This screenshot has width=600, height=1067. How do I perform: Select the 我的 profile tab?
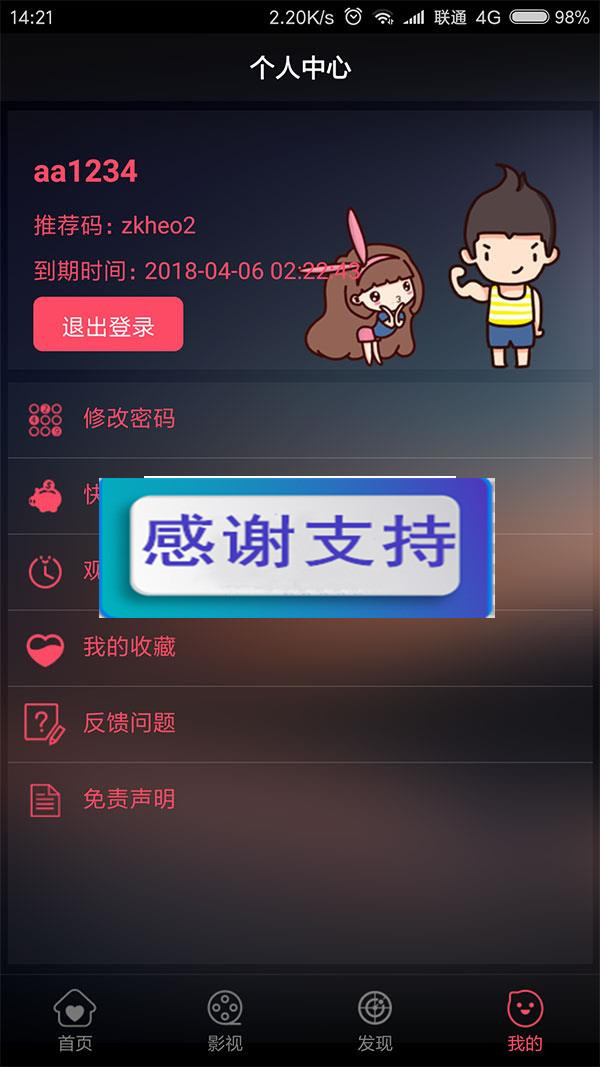tap(525, 1020)
